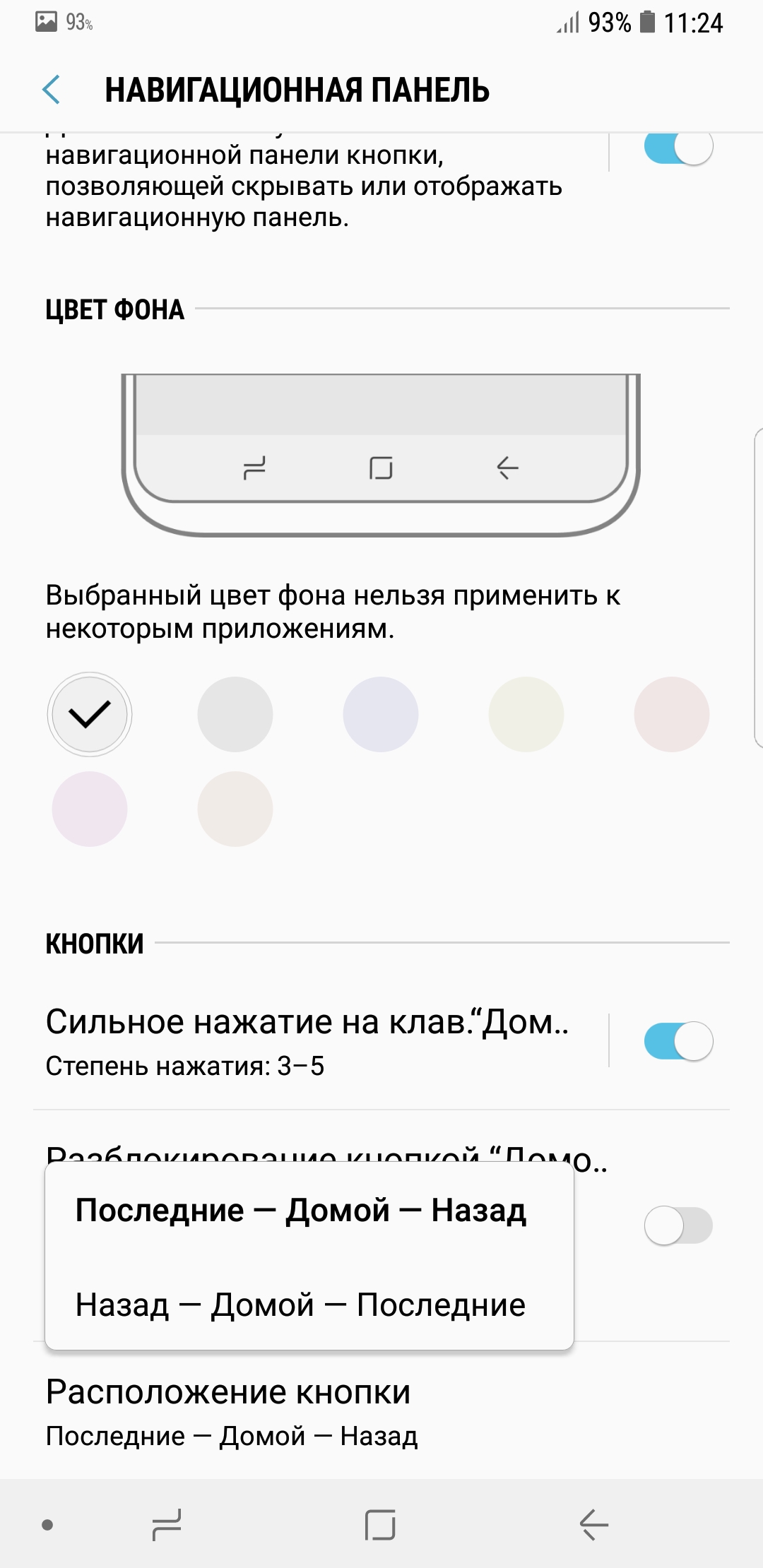Open recent apps from navigation bar

[x=167, y=1524]
